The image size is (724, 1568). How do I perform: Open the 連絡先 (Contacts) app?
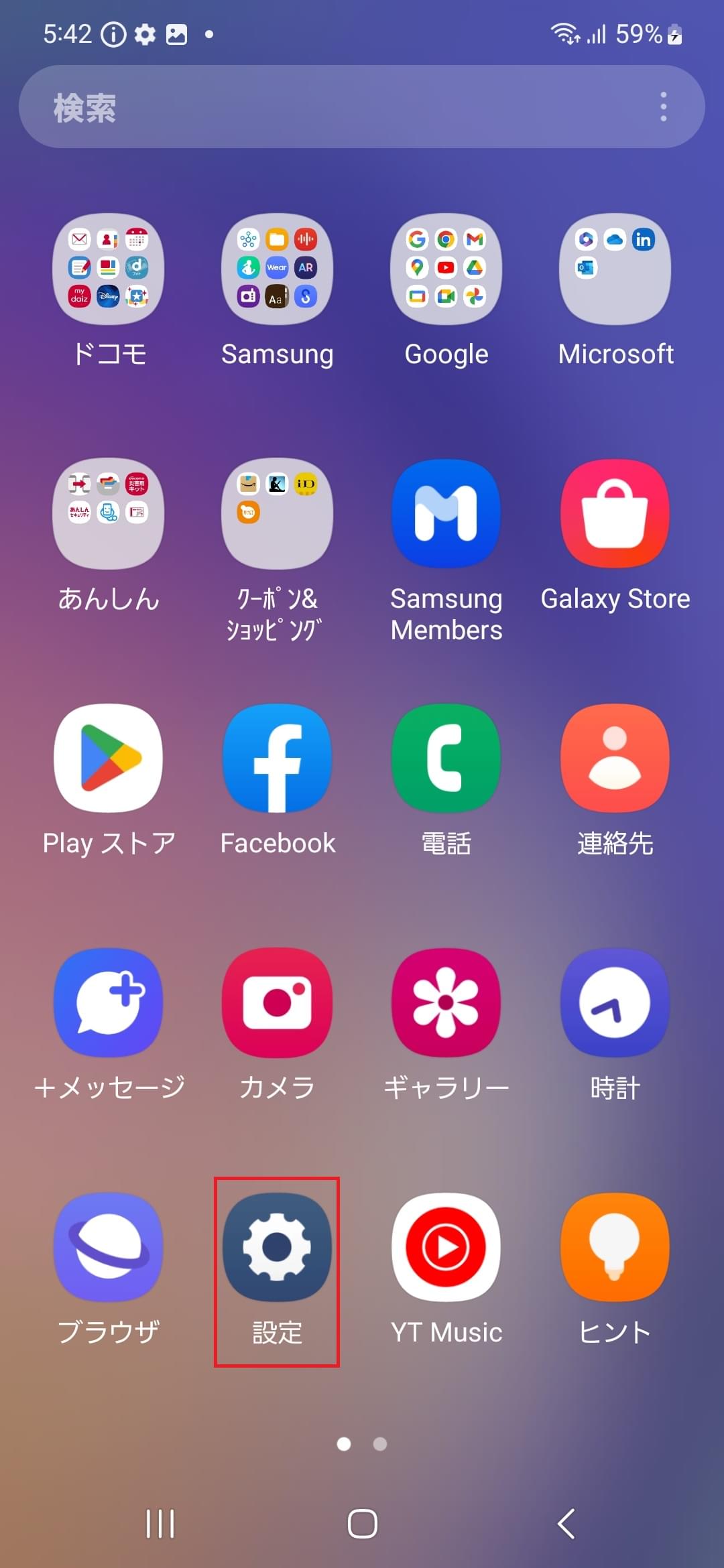pyautogui.click(x=614, y=757)
